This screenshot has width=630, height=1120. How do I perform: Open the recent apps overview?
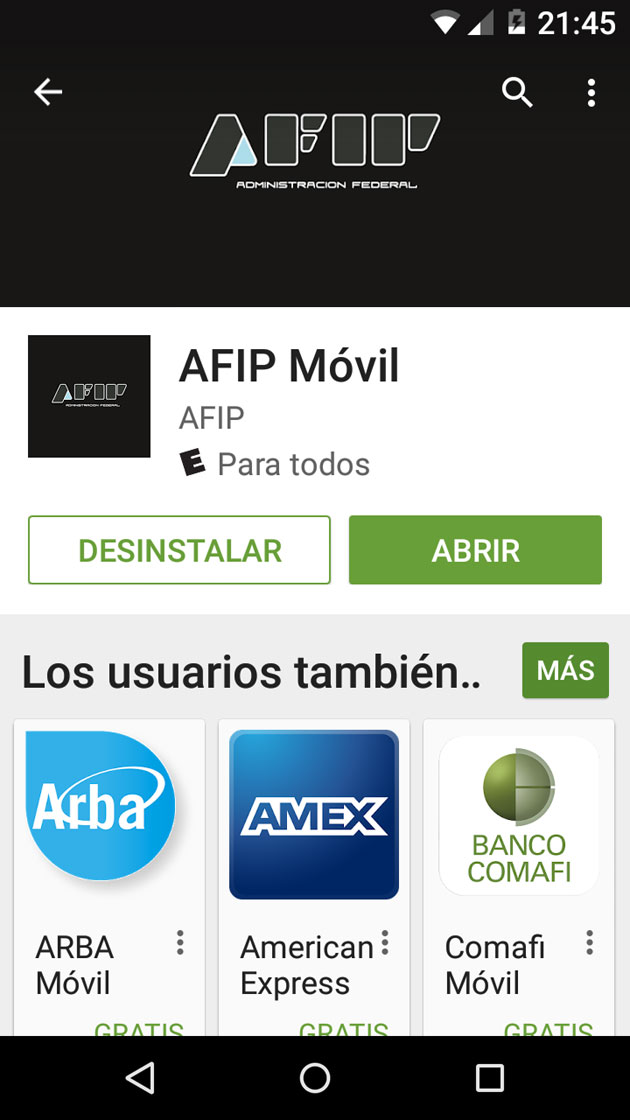[489, 1077]
